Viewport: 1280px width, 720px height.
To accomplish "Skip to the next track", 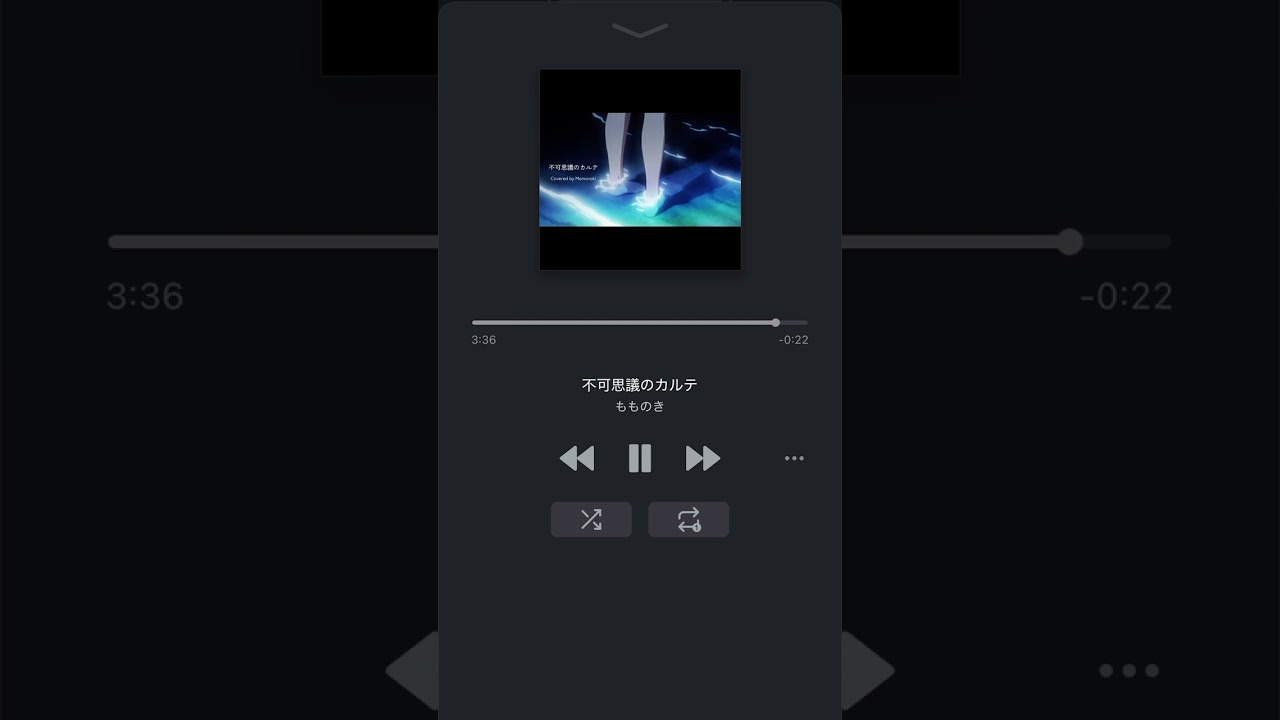I will click(702, 458).
